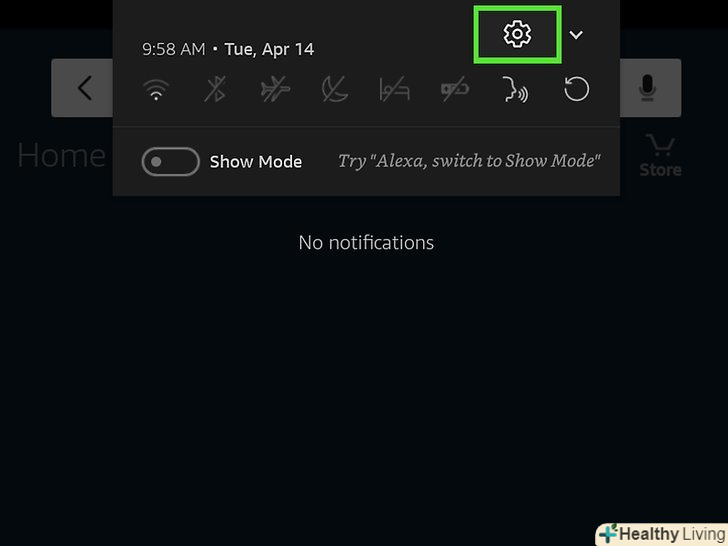Tap the microphone voice search icon
This screenshot has height=546, width=728.
[x=649, y=88]
